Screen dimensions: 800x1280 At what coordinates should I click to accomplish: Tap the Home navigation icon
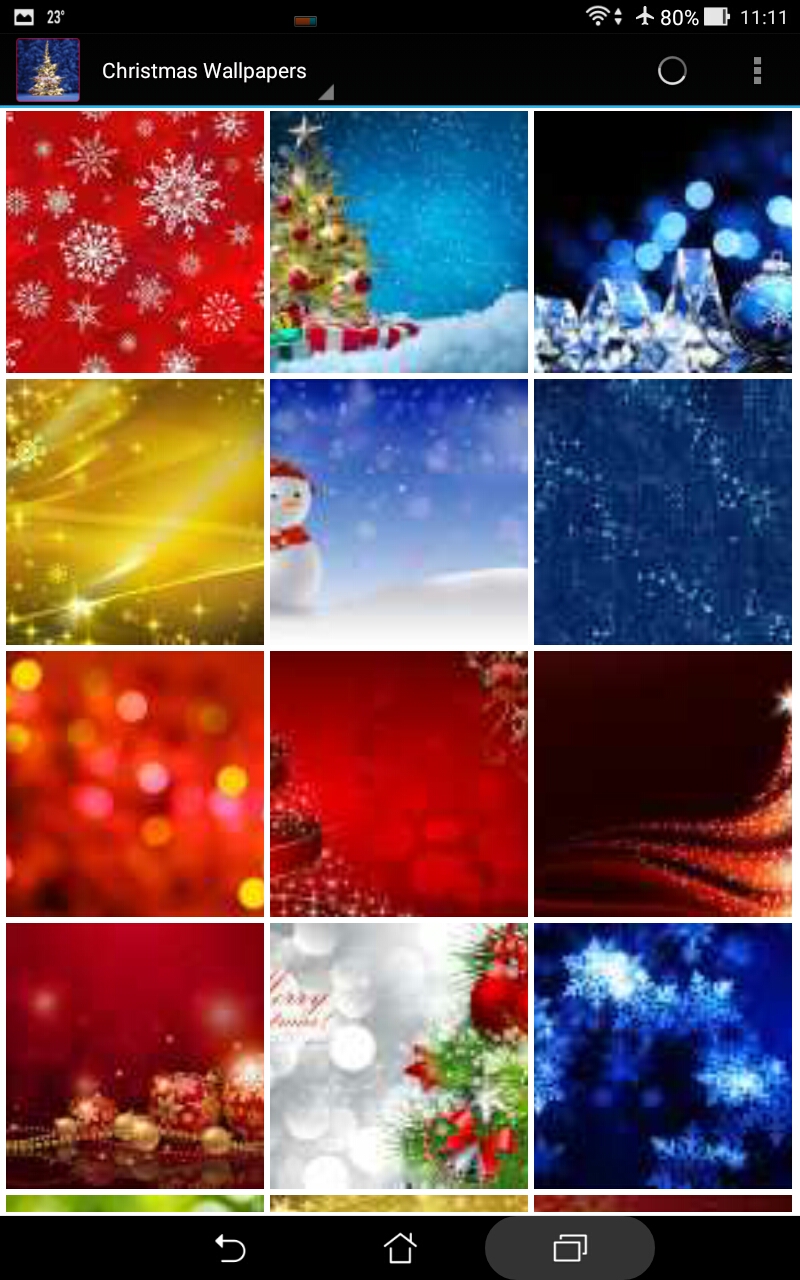click(400, 1247)
